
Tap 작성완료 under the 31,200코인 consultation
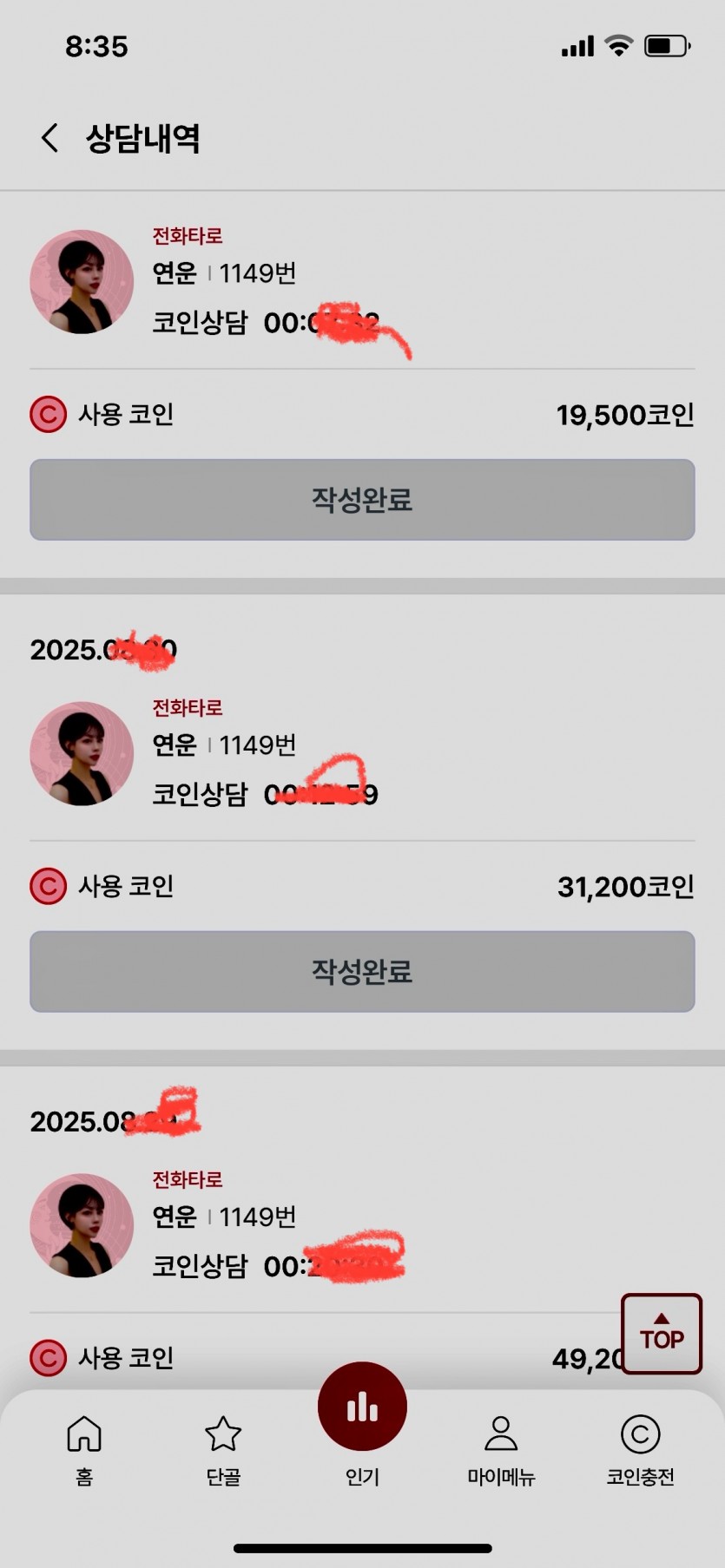tap(362, 971)
